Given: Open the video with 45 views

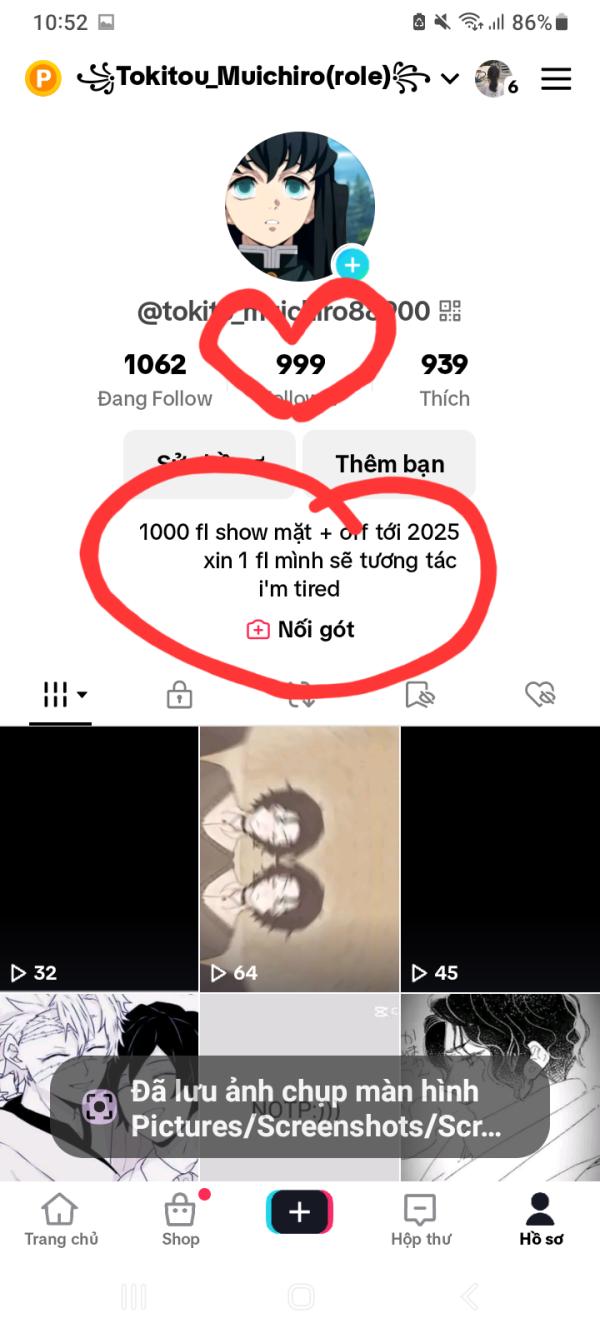Looking at the screenshot, I should (500, 858).
